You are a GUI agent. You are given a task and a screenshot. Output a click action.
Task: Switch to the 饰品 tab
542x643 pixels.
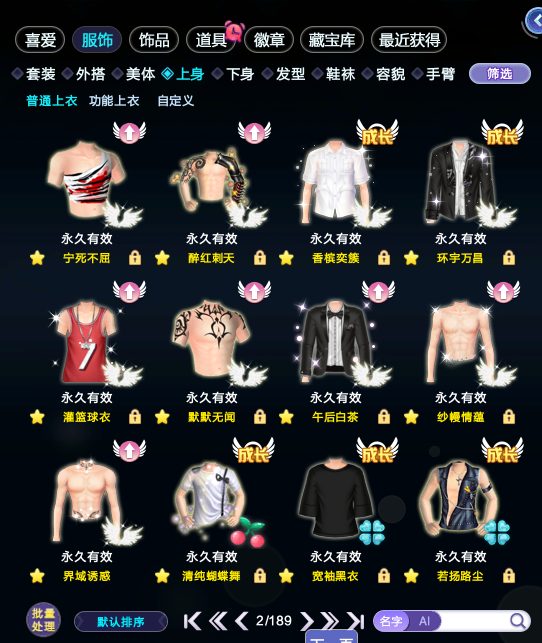click(154, 40)
